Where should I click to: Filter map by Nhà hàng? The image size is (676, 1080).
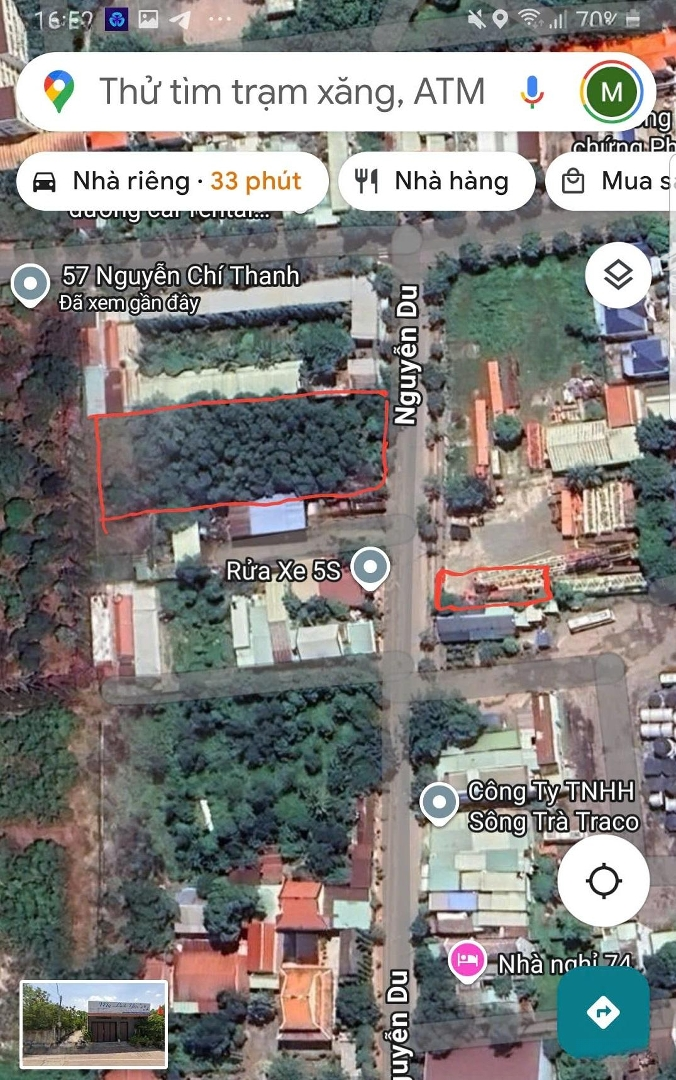tap(435, 181)
